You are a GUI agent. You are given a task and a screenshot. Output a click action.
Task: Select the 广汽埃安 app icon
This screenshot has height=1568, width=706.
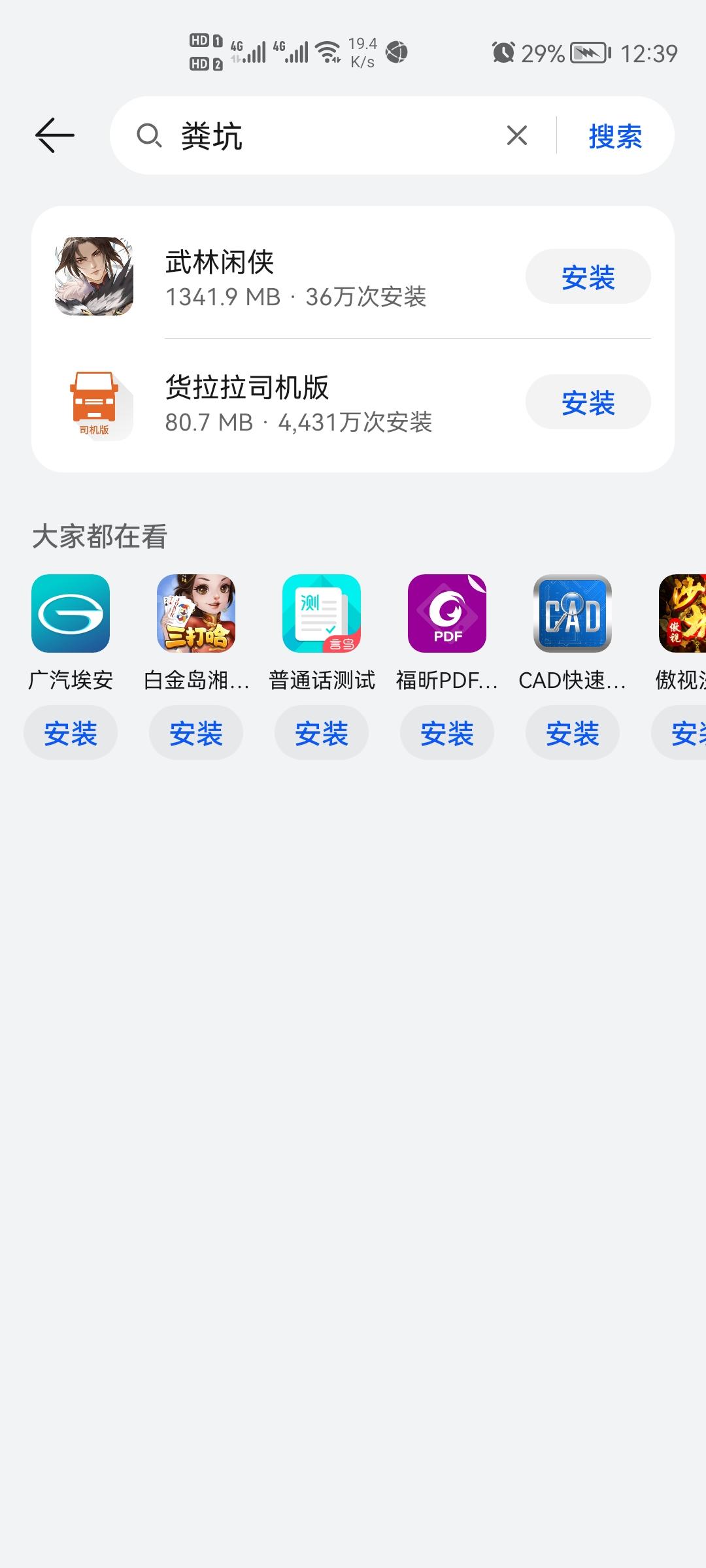[x=69, y=614]
